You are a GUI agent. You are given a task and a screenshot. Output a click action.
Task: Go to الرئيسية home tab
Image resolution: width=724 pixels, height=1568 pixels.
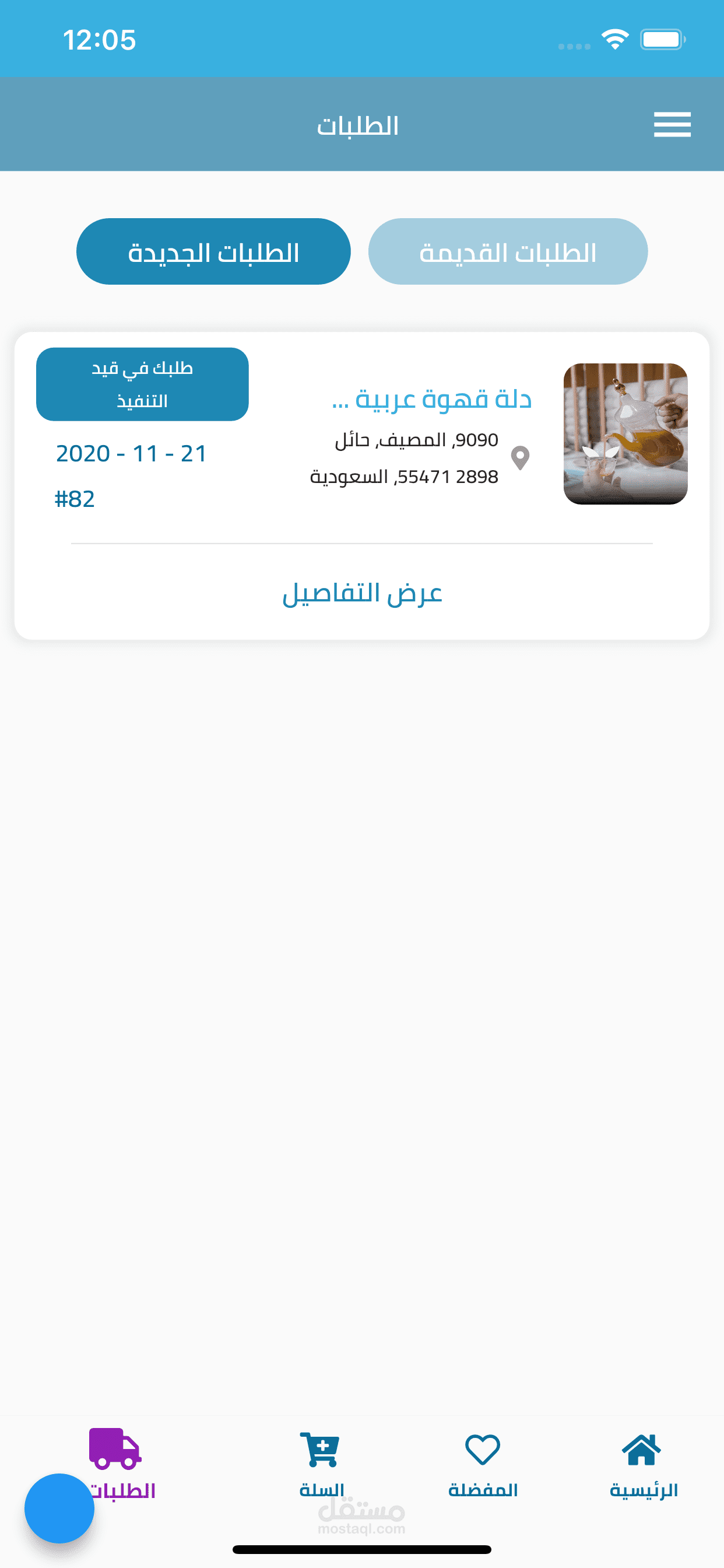click(x=643, y=1464)
